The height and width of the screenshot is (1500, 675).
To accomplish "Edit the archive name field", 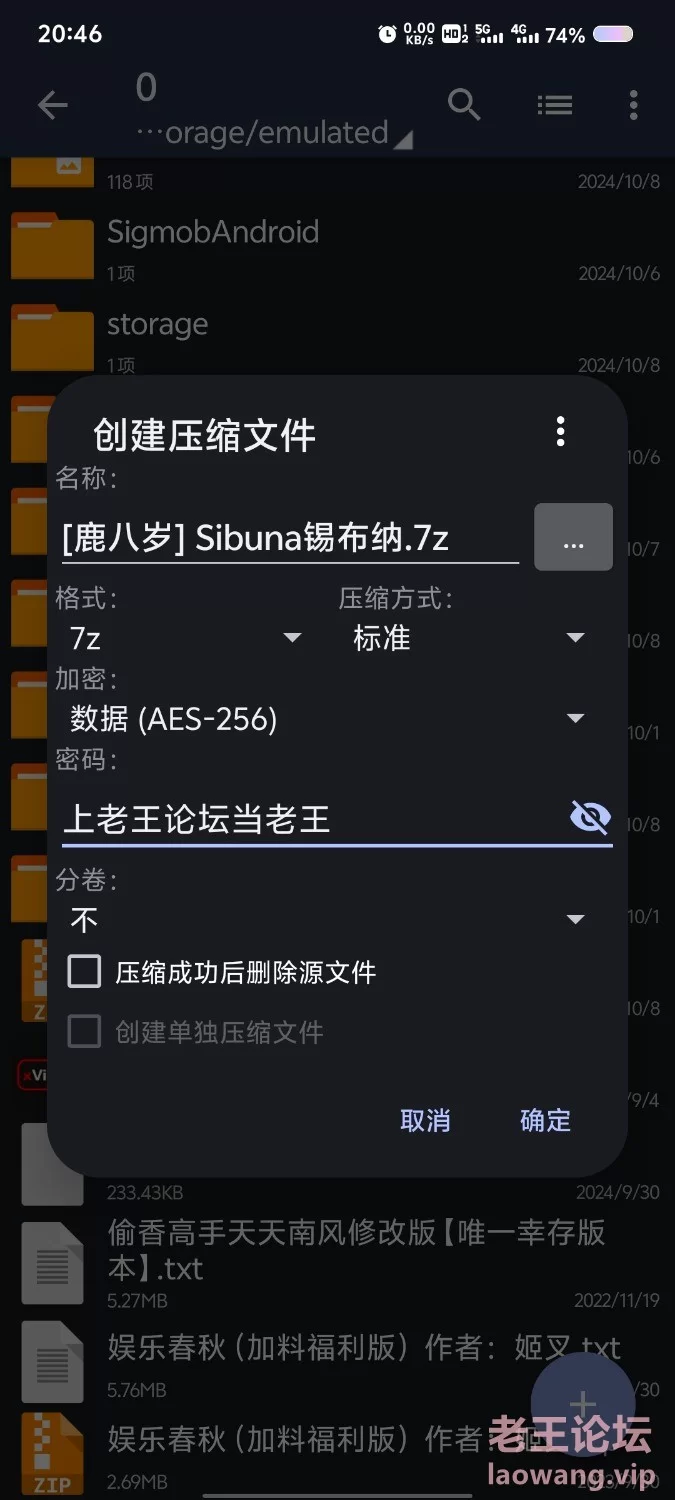I will [289, 539].
